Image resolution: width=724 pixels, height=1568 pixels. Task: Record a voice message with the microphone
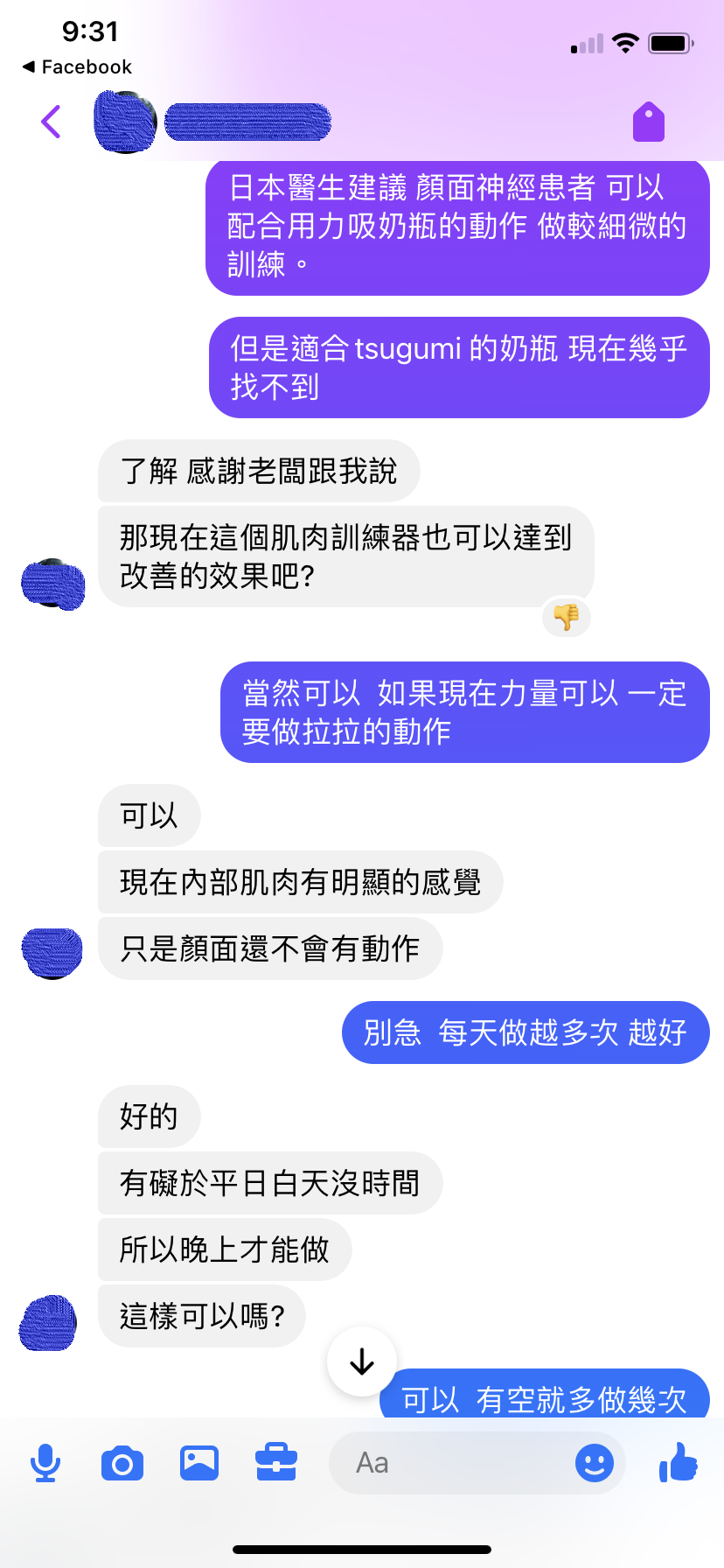[45, 1463]
